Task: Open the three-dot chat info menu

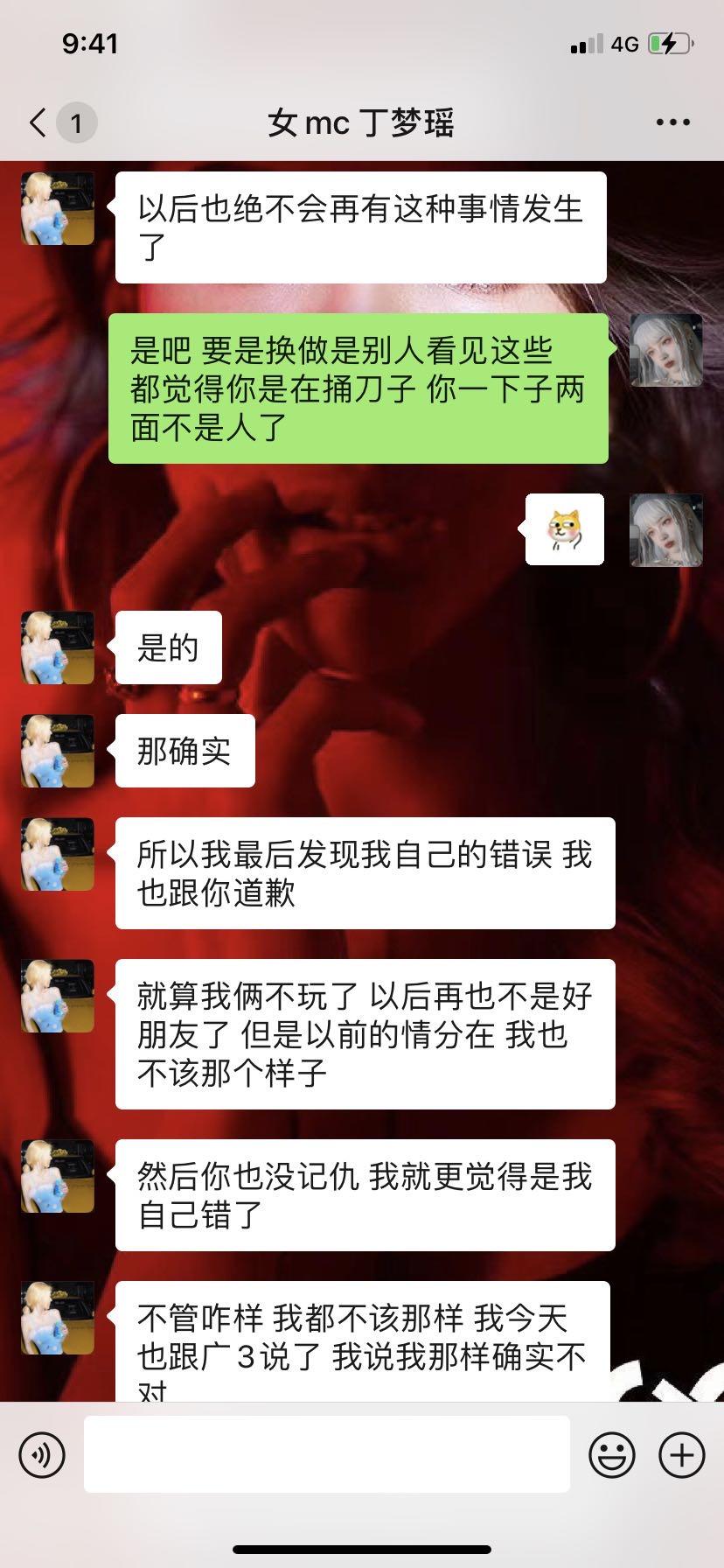Action: click(672, 122)
